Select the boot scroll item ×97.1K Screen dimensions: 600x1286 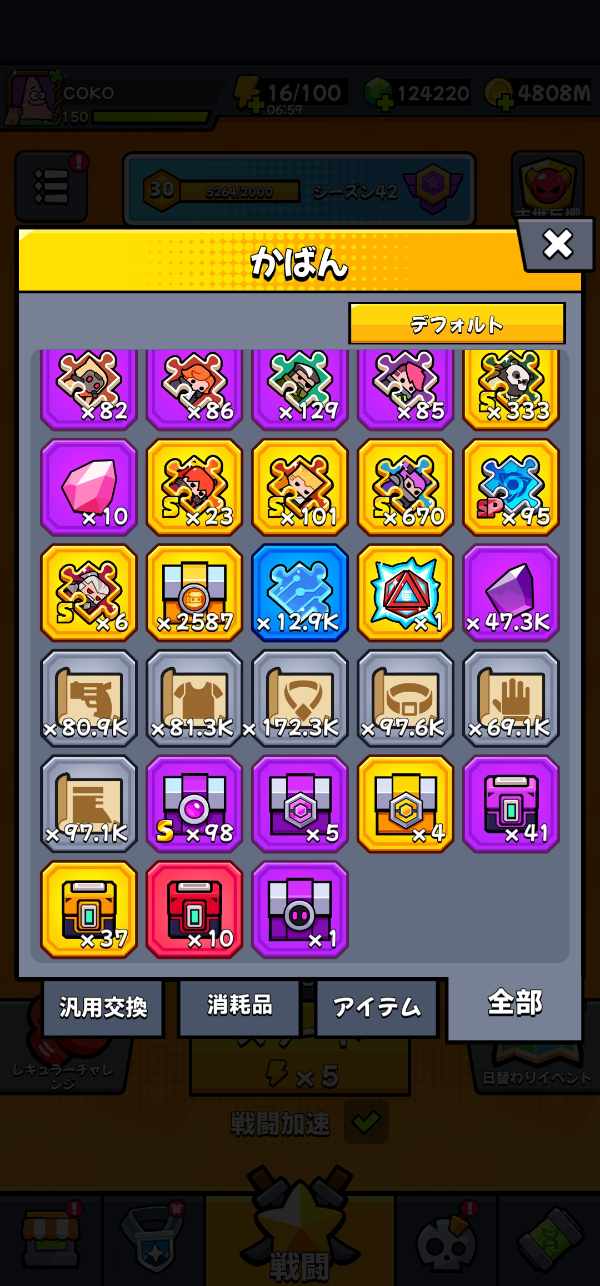click(88, 803)
